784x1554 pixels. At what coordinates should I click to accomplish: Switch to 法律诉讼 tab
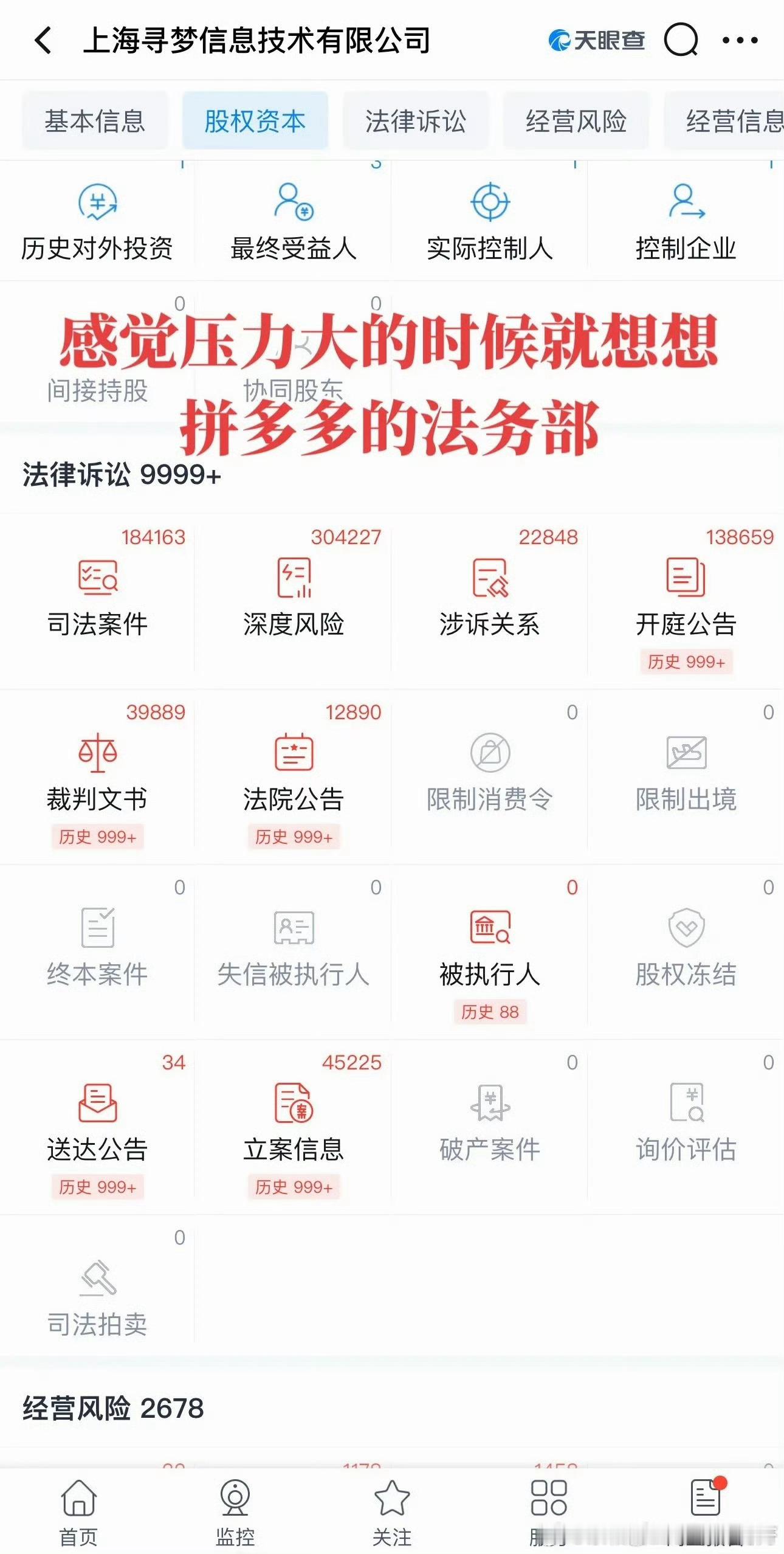pyautogui.click(x=416, y=120)
